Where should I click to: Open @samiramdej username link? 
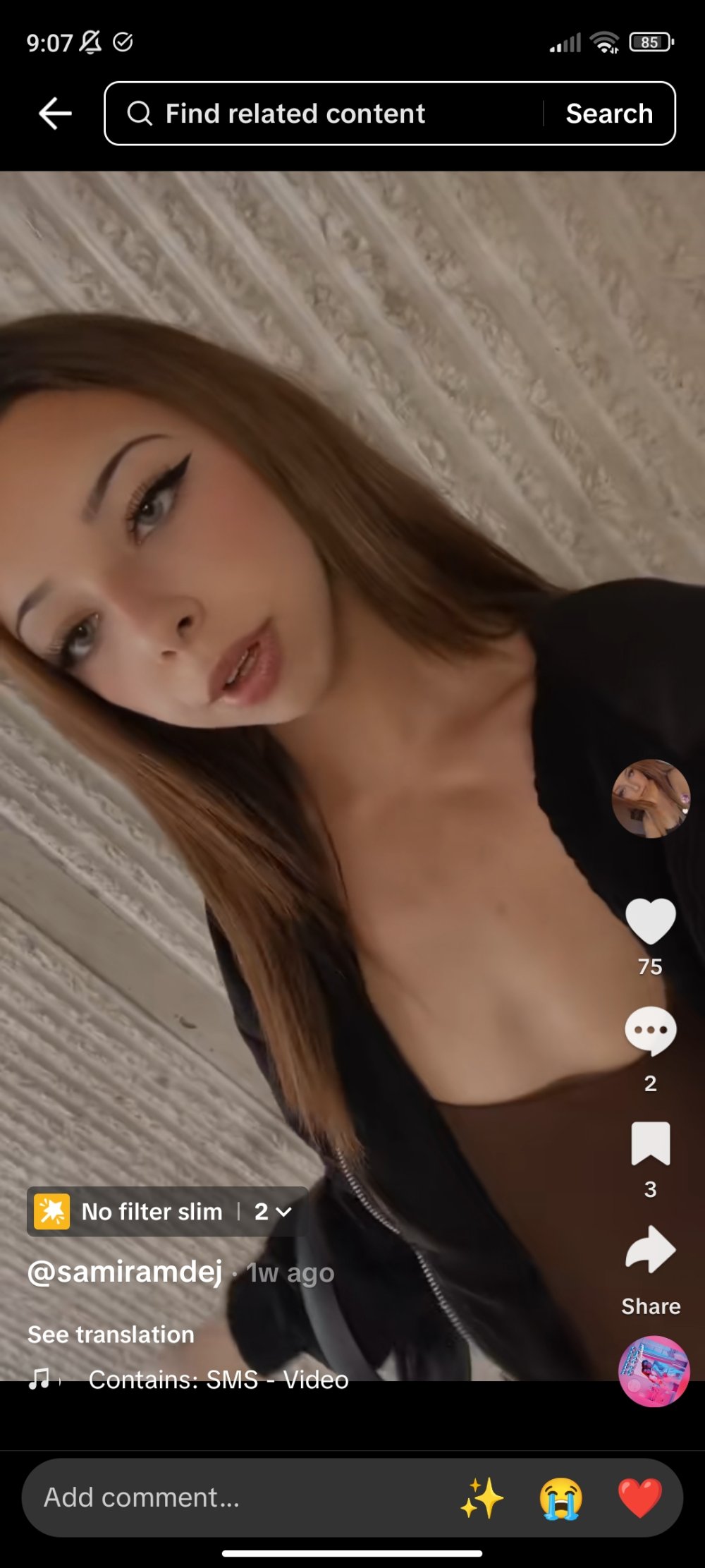tap(125, 1272)
